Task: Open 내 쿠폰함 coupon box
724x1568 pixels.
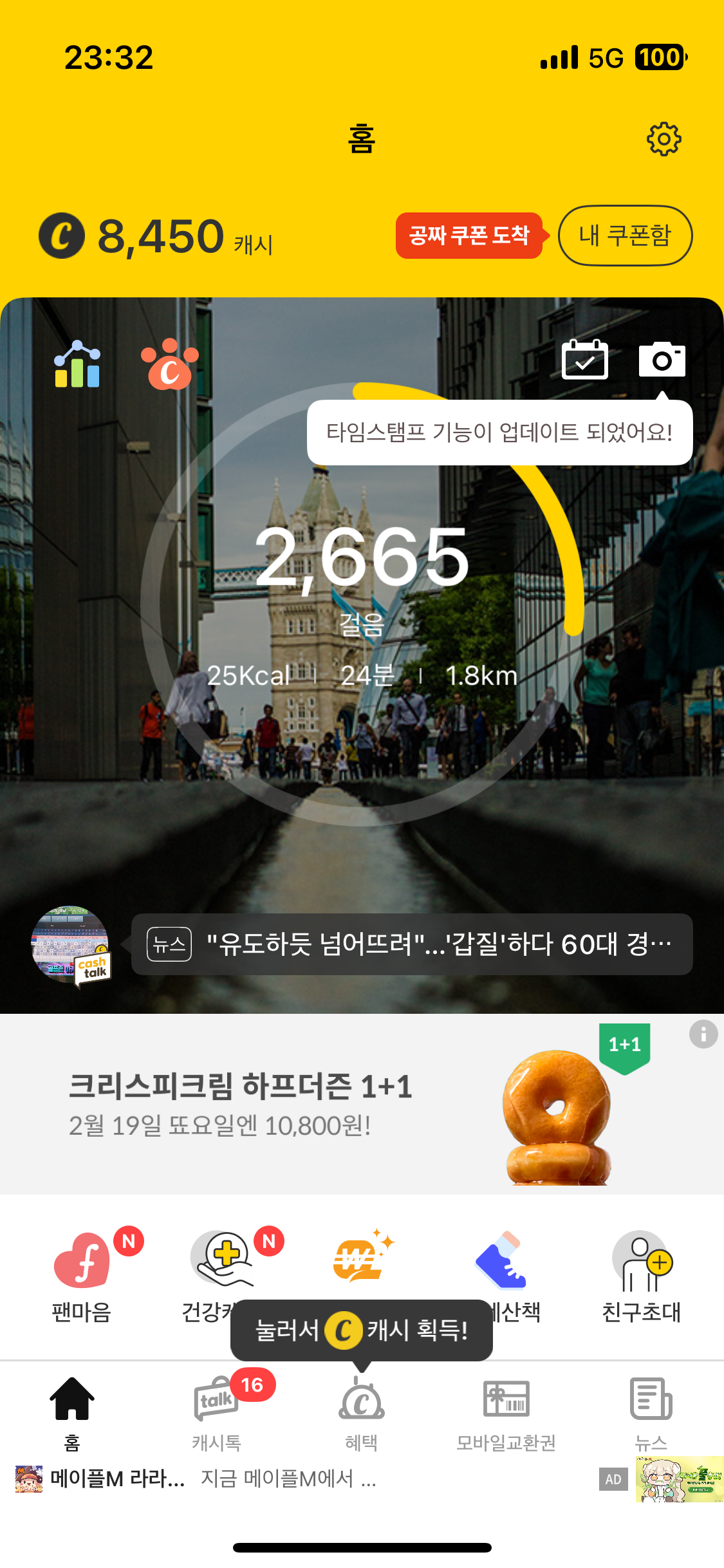Action: (x=624, y=236)
